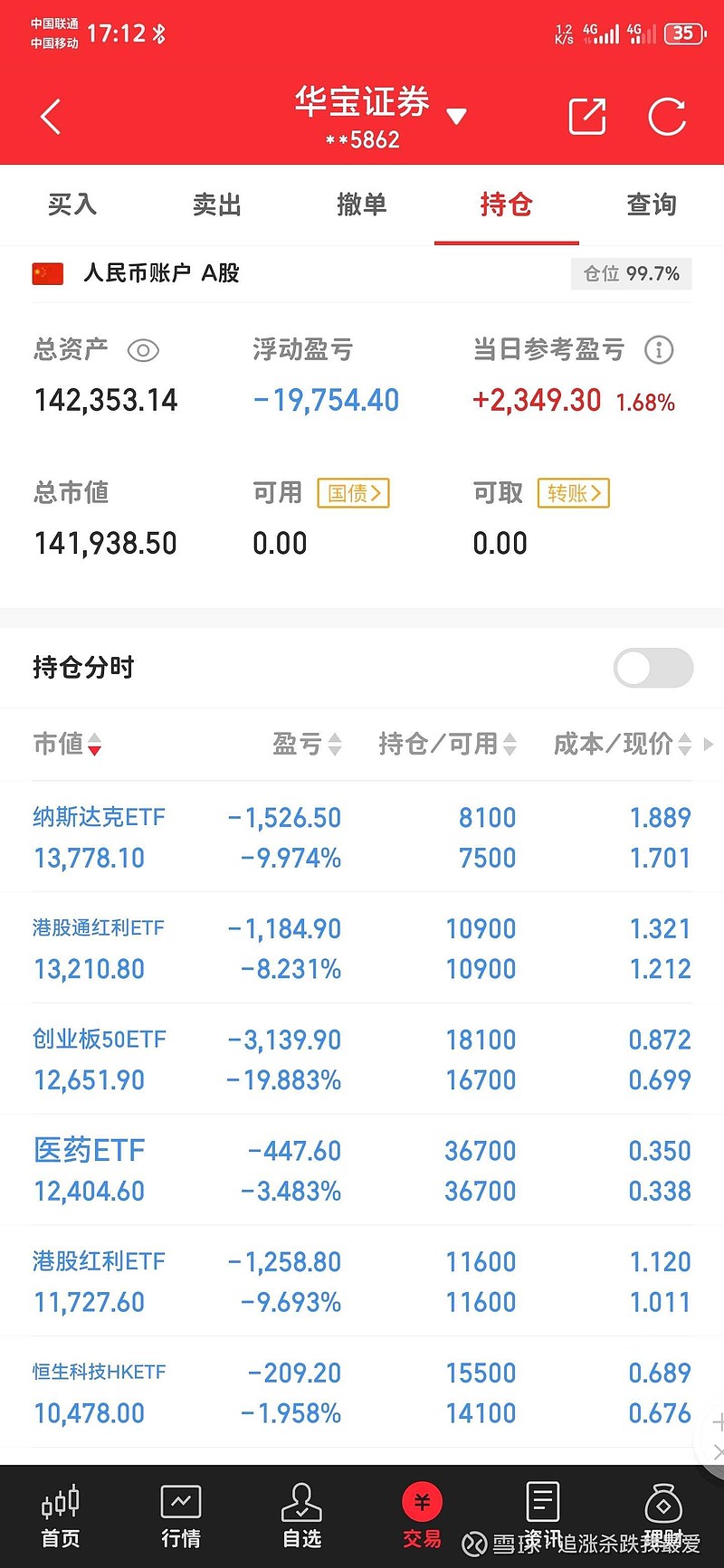Go back with the top-left arrow
The height and width of the screenshot is (1568, 724).
(x=51, y=117)
